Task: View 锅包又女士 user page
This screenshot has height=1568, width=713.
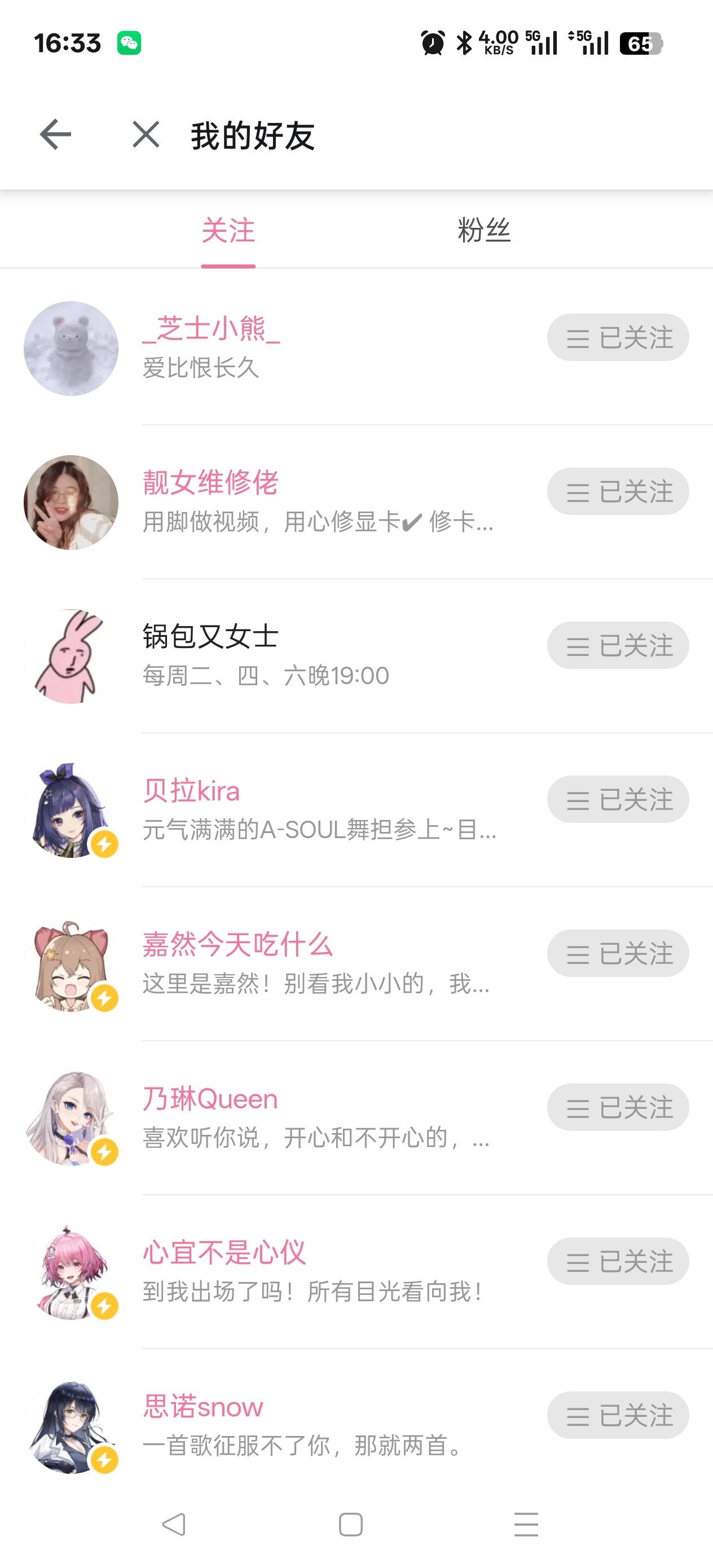Action: tap(210, 637)
